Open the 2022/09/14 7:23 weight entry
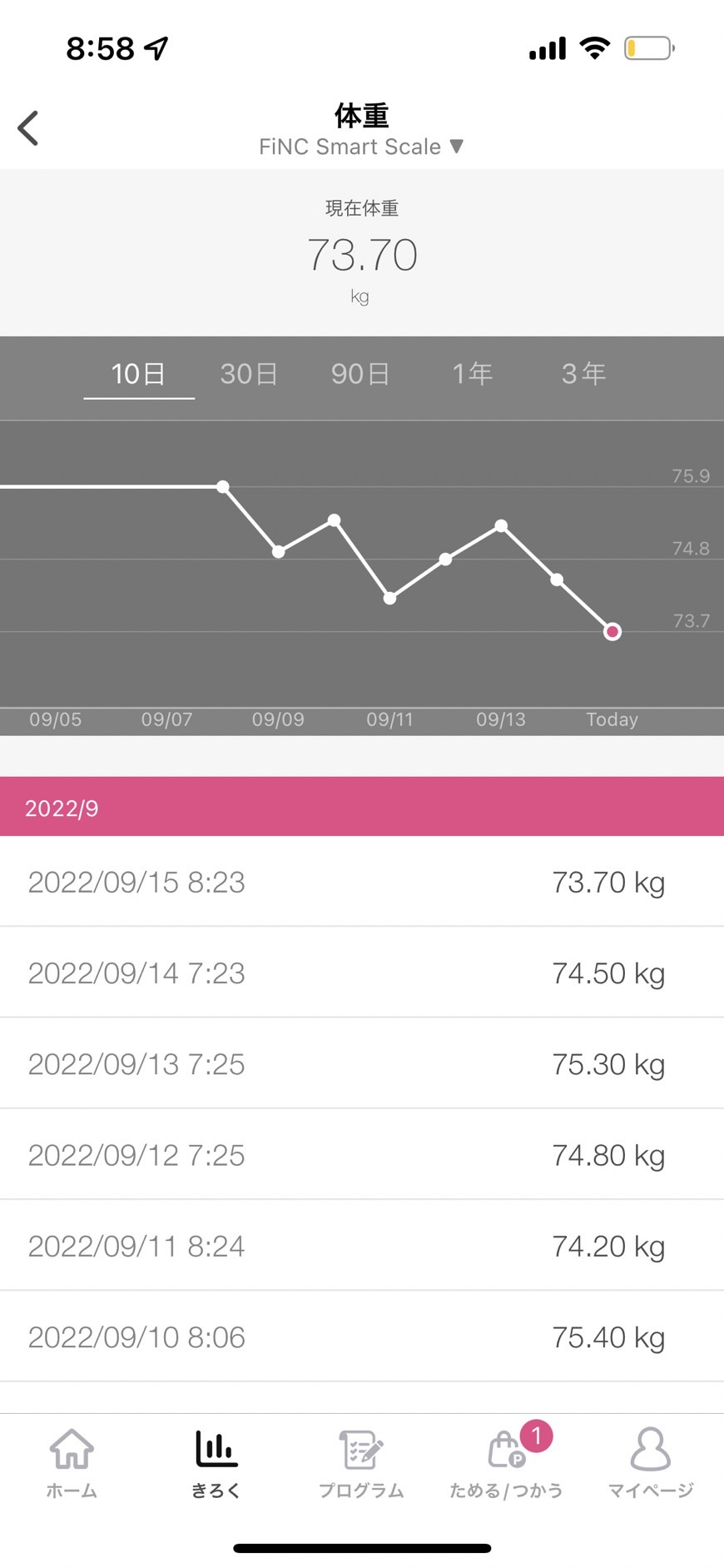 [362, 972]
